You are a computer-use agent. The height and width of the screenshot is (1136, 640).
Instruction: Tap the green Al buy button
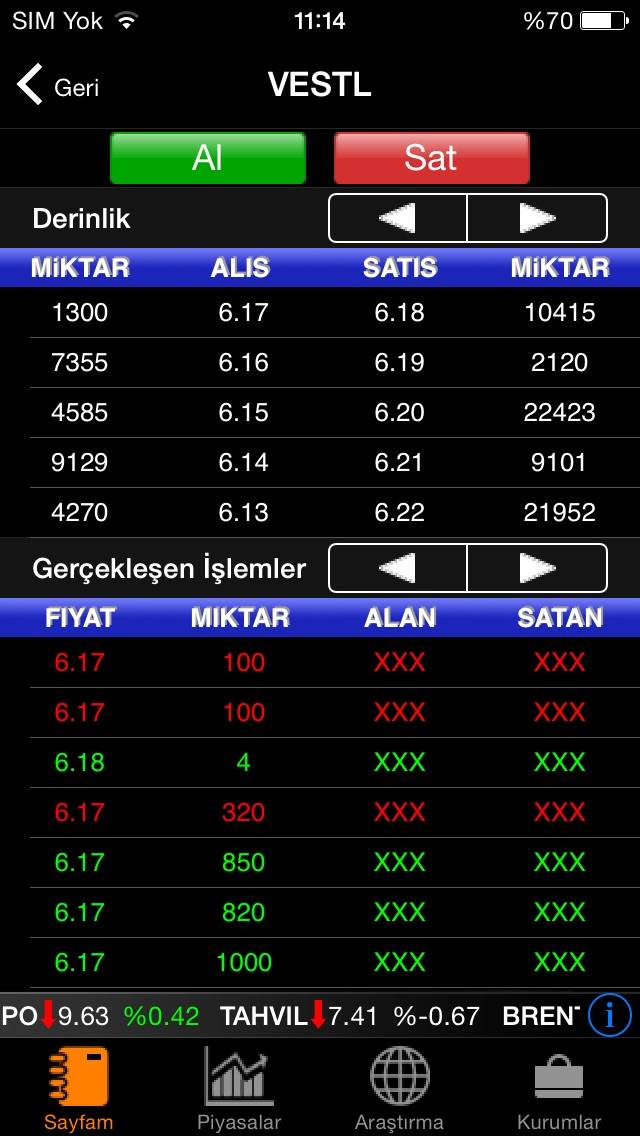coord(207,158)
